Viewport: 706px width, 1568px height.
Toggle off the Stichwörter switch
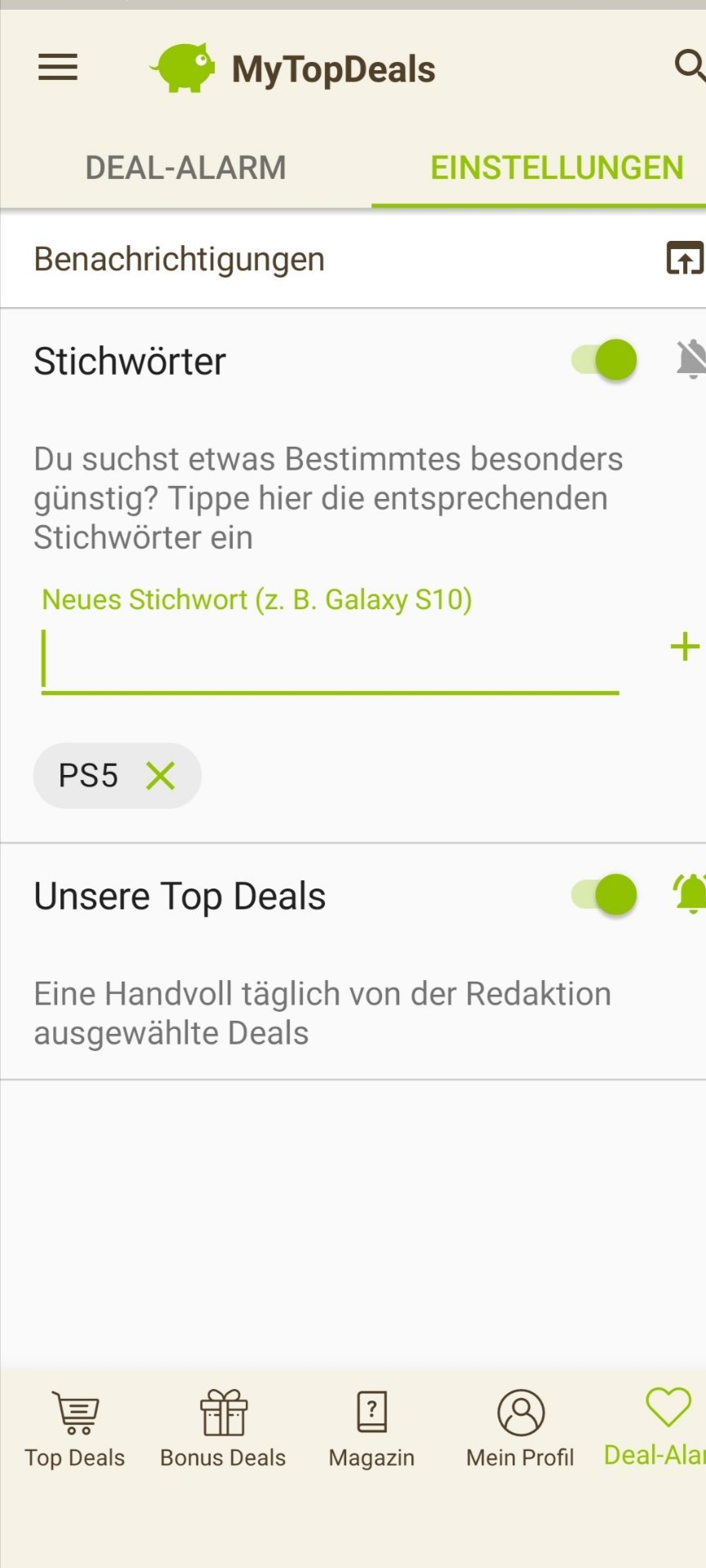click(605, 360)
